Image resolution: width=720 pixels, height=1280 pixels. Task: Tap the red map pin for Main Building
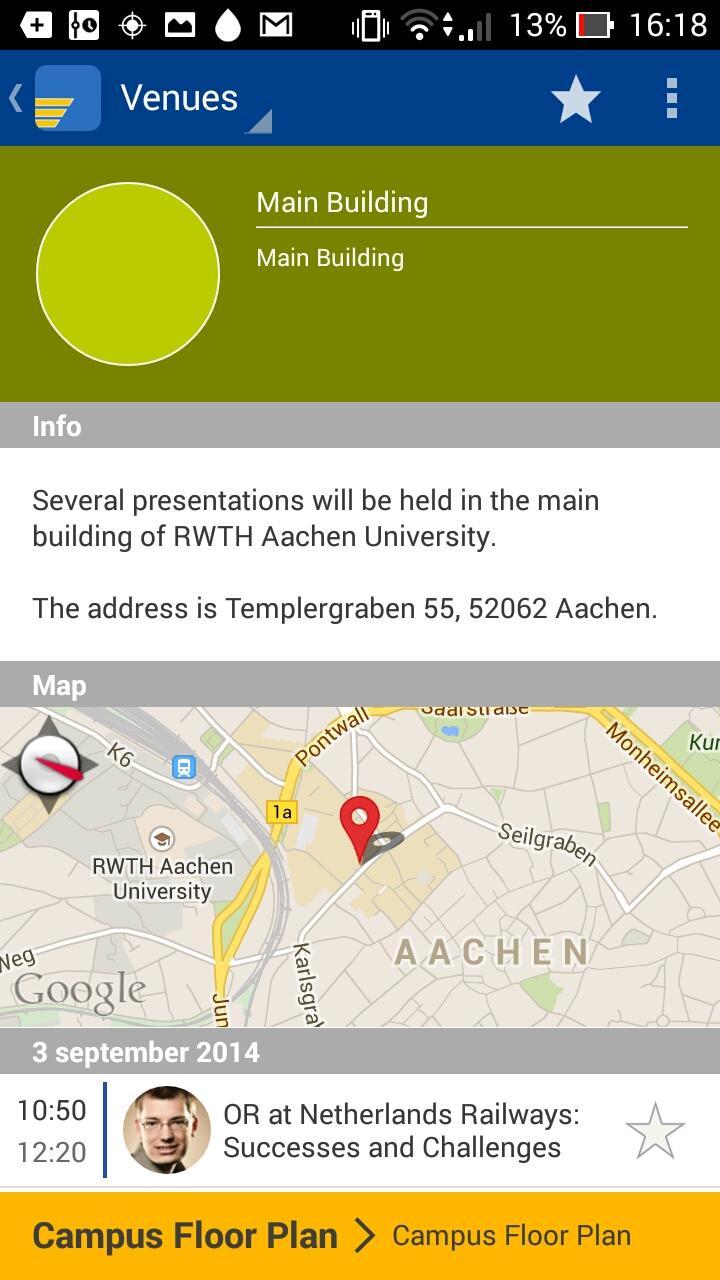click(360, 822)
